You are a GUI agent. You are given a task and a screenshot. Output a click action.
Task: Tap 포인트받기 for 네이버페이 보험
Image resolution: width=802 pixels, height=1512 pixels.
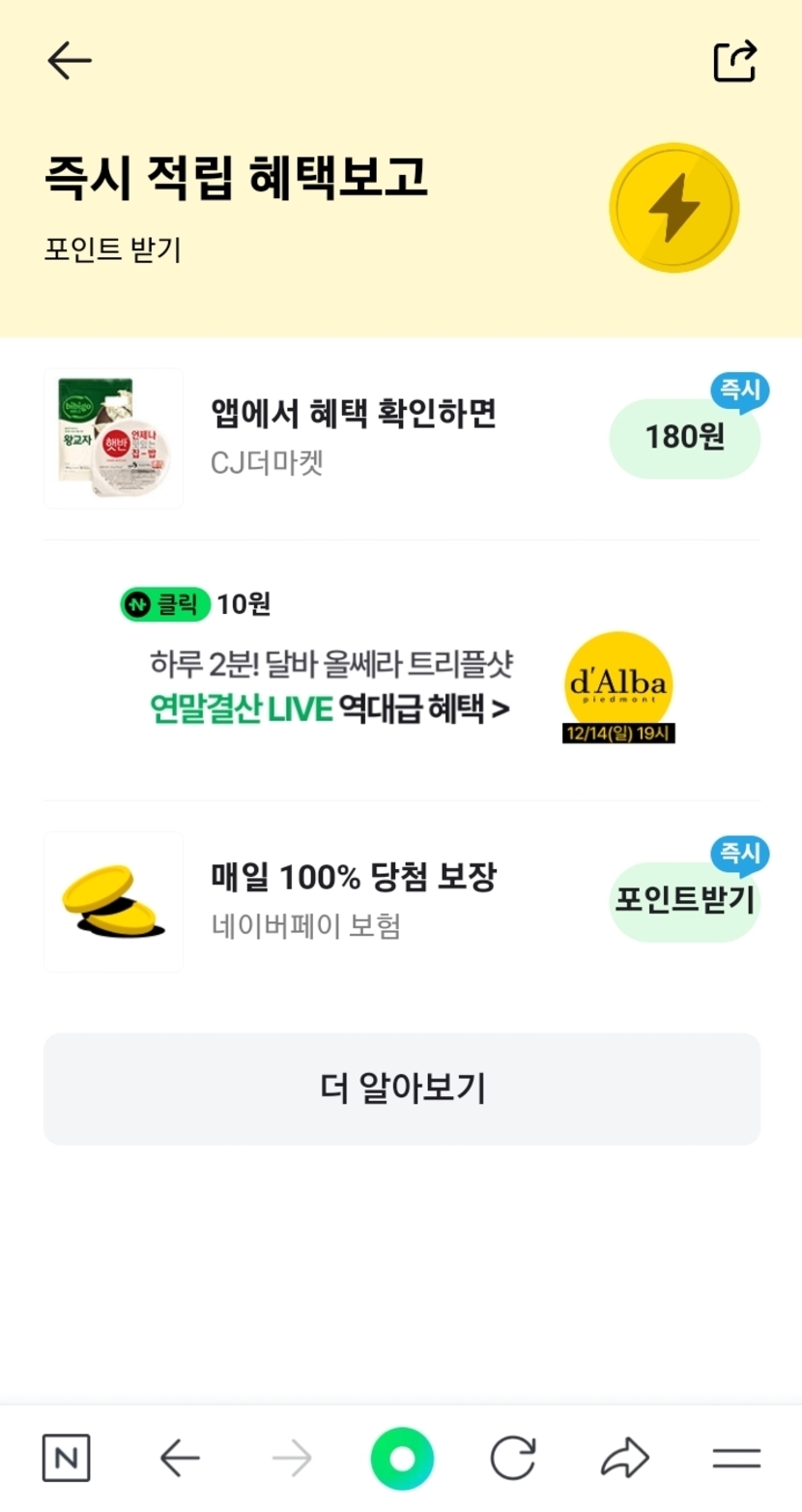coord(684,901)
